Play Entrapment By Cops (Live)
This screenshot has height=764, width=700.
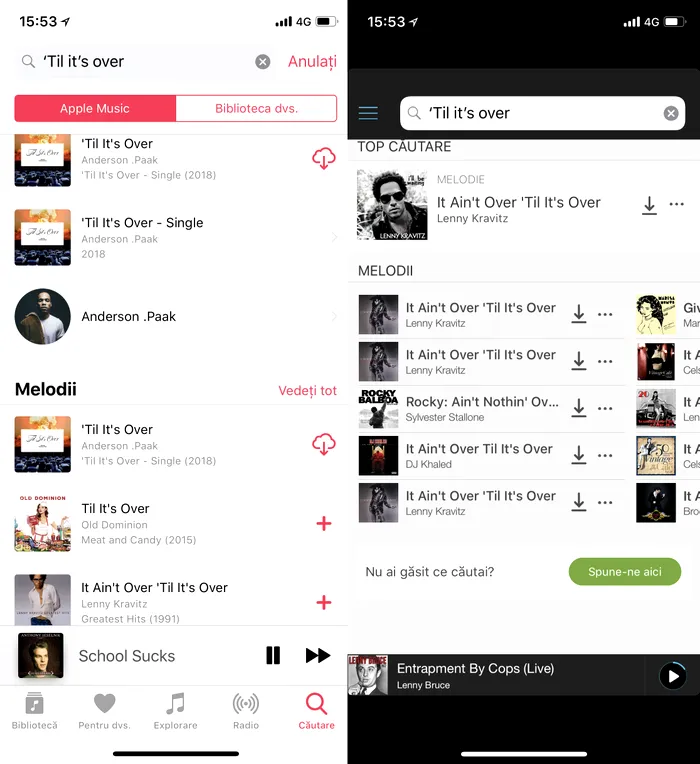[x=673, y=677]
